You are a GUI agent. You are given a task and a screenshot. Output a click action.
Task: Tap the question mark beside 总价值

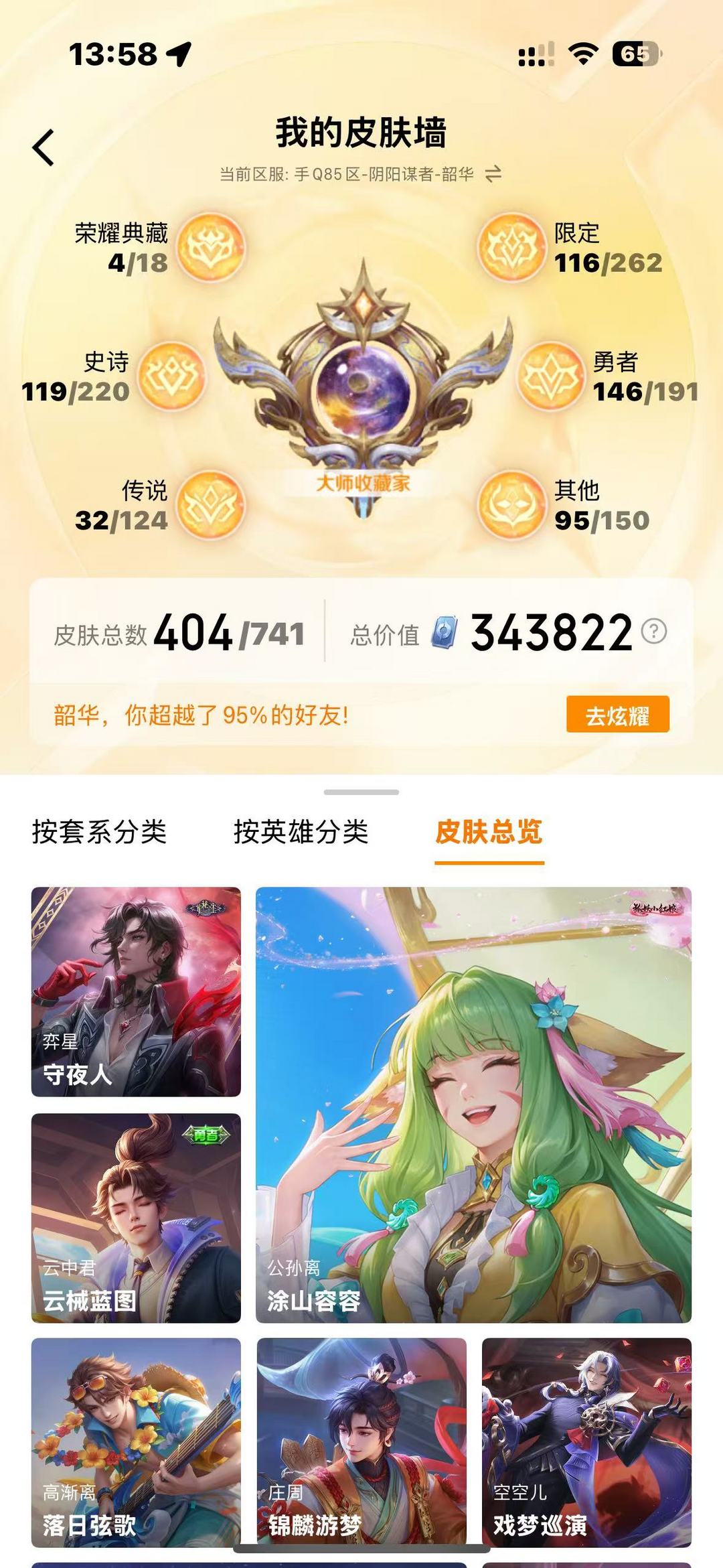654,631
